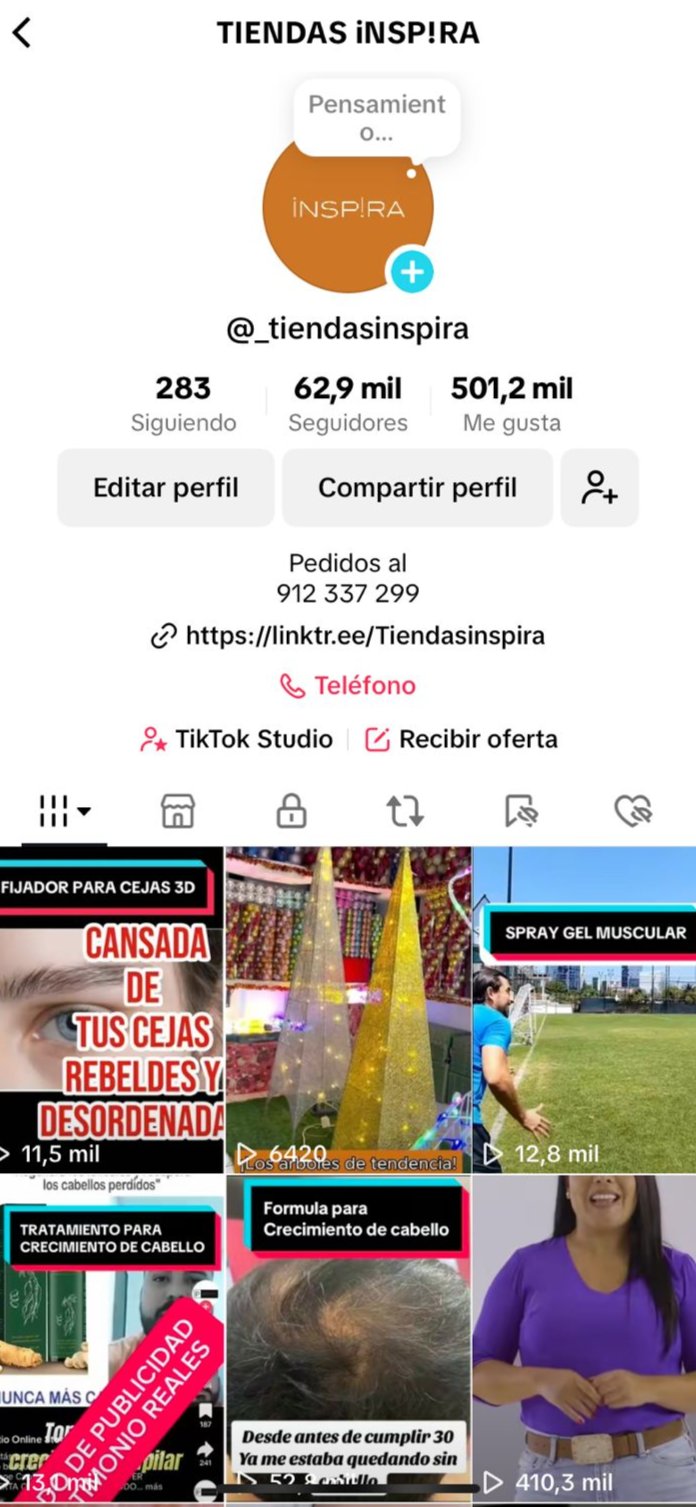Tap the Teléfono contact link

(348, 686)
